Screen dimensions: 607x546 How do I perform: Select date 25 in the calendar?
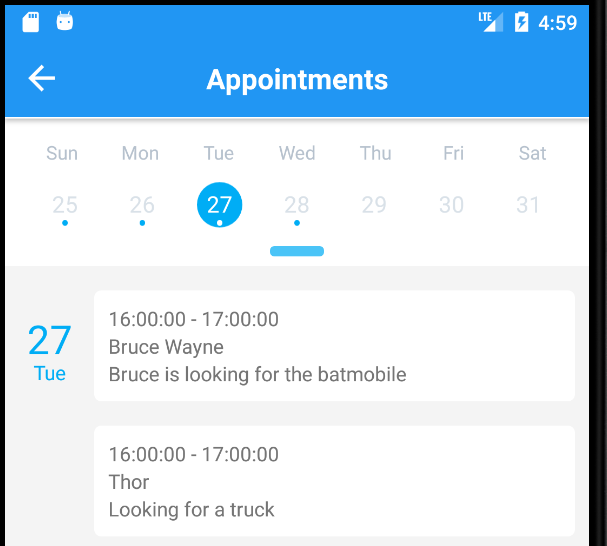point(64,205)
